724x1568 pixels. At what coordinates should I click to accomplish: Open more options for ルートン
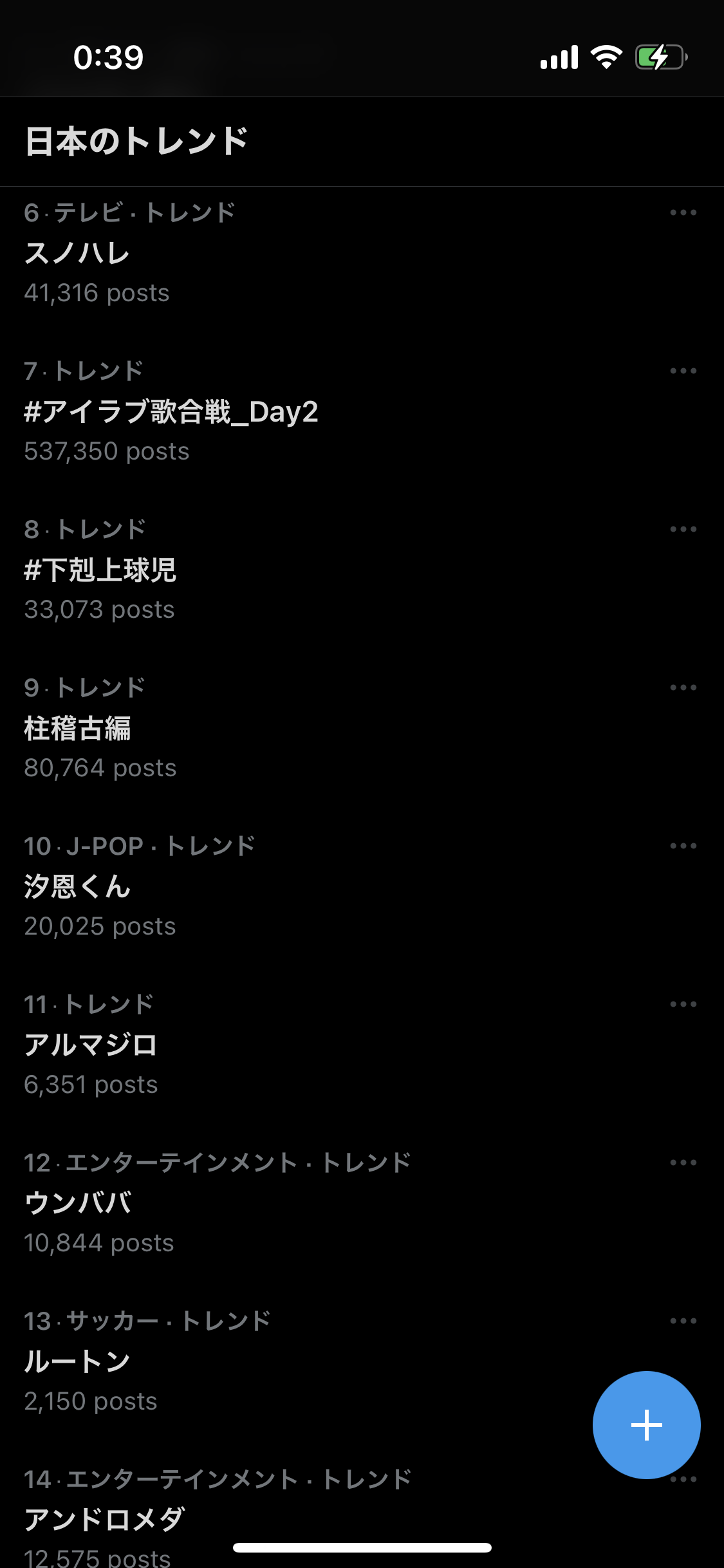683,1321
